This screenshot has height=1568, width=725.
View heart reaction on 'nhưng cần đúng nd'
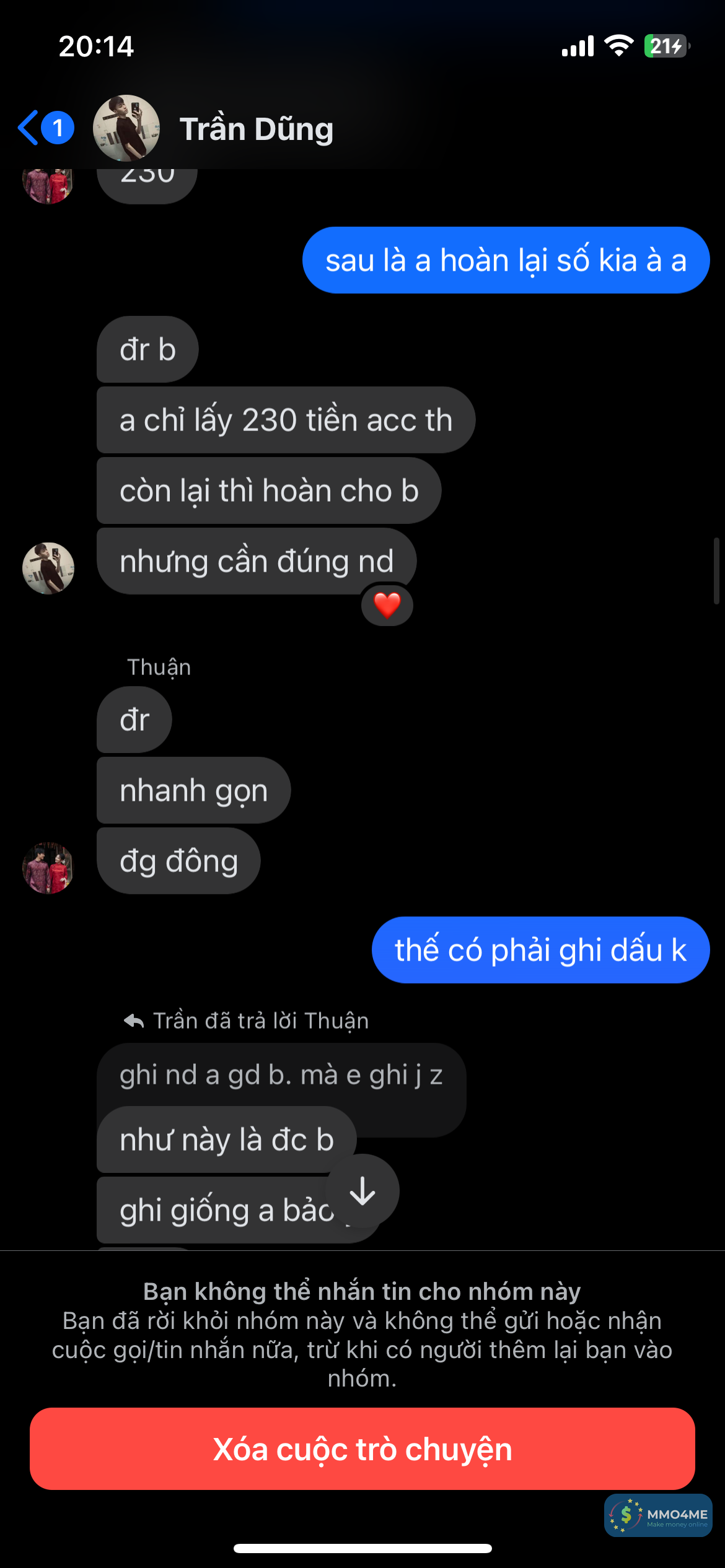[x=387, y=605]
